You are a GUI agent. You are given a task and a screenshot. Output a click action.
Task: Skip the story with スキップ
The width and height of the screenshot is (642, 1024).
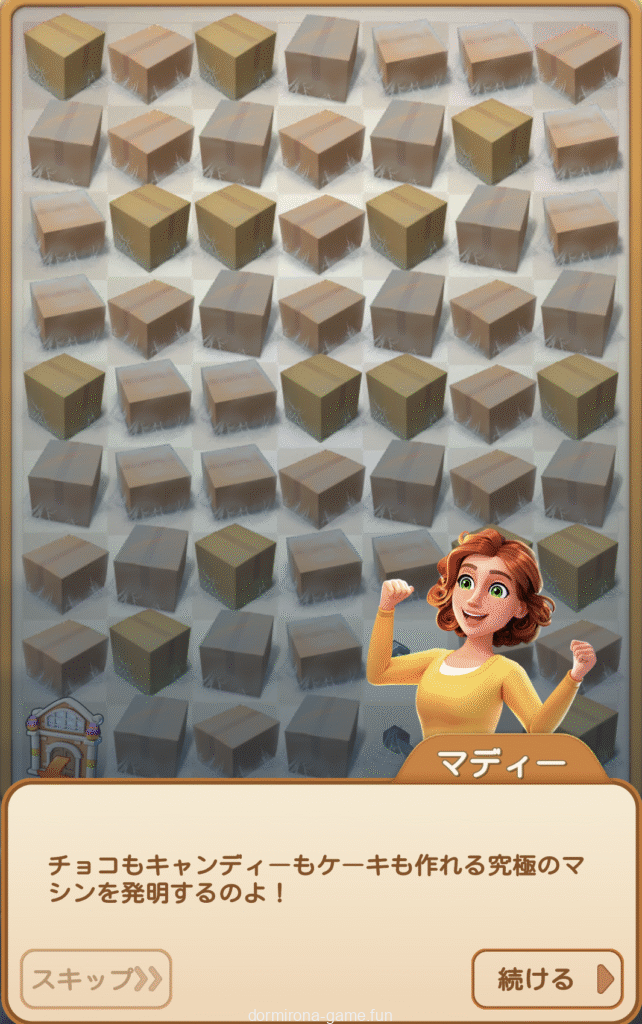coord(96,978)
